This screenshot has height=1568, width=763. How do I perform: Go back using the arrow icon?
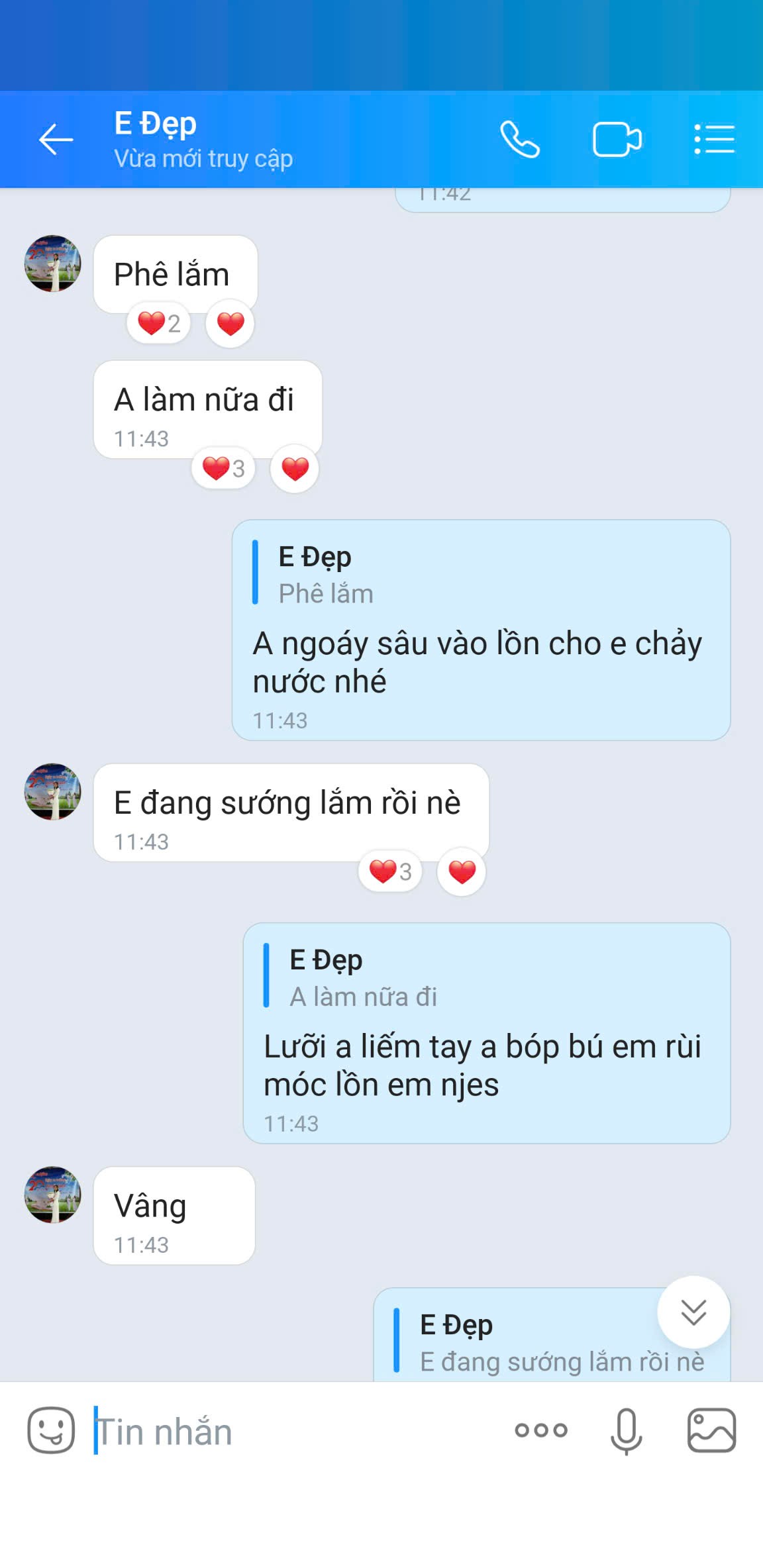[x=56, y=140]
